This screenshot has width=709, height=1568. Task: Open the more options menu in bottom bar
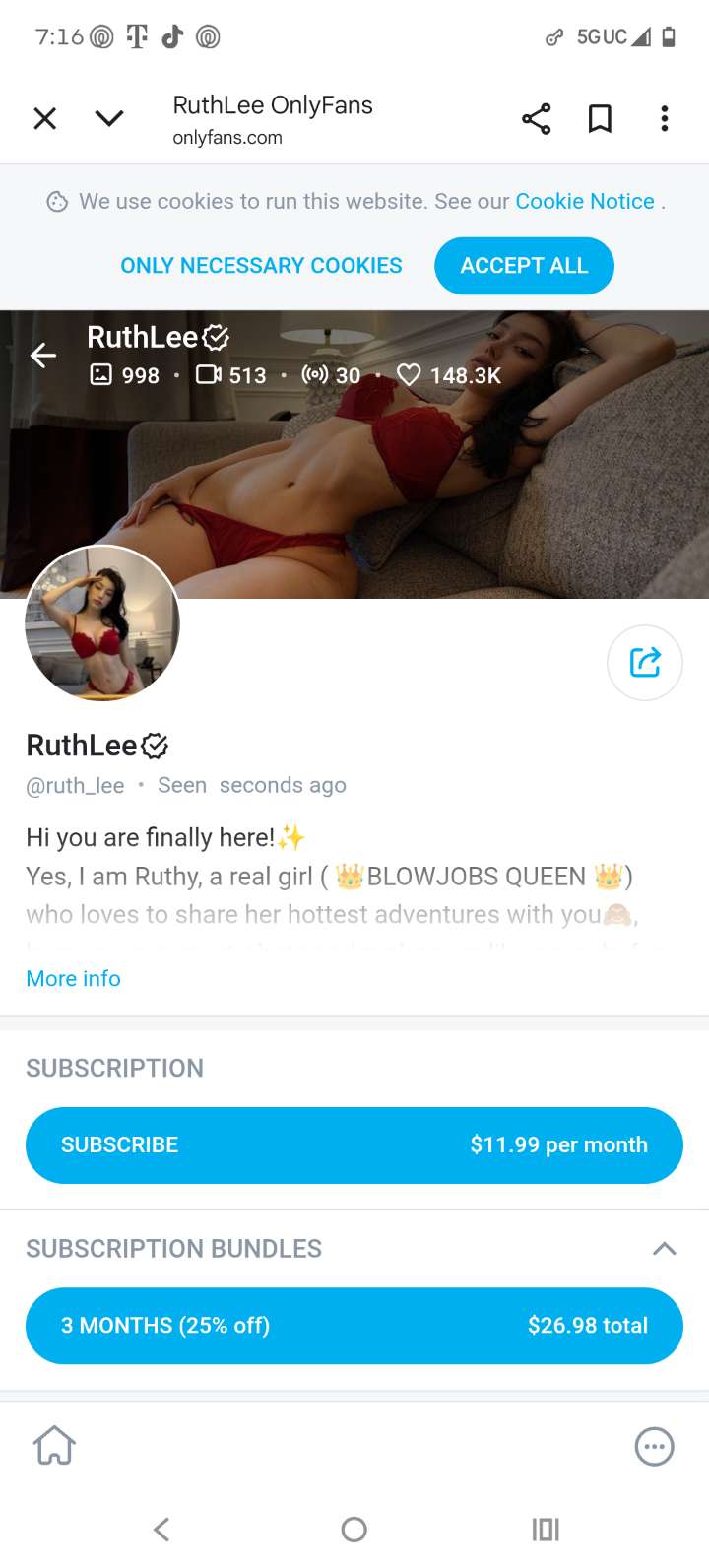click(654, 1447)
